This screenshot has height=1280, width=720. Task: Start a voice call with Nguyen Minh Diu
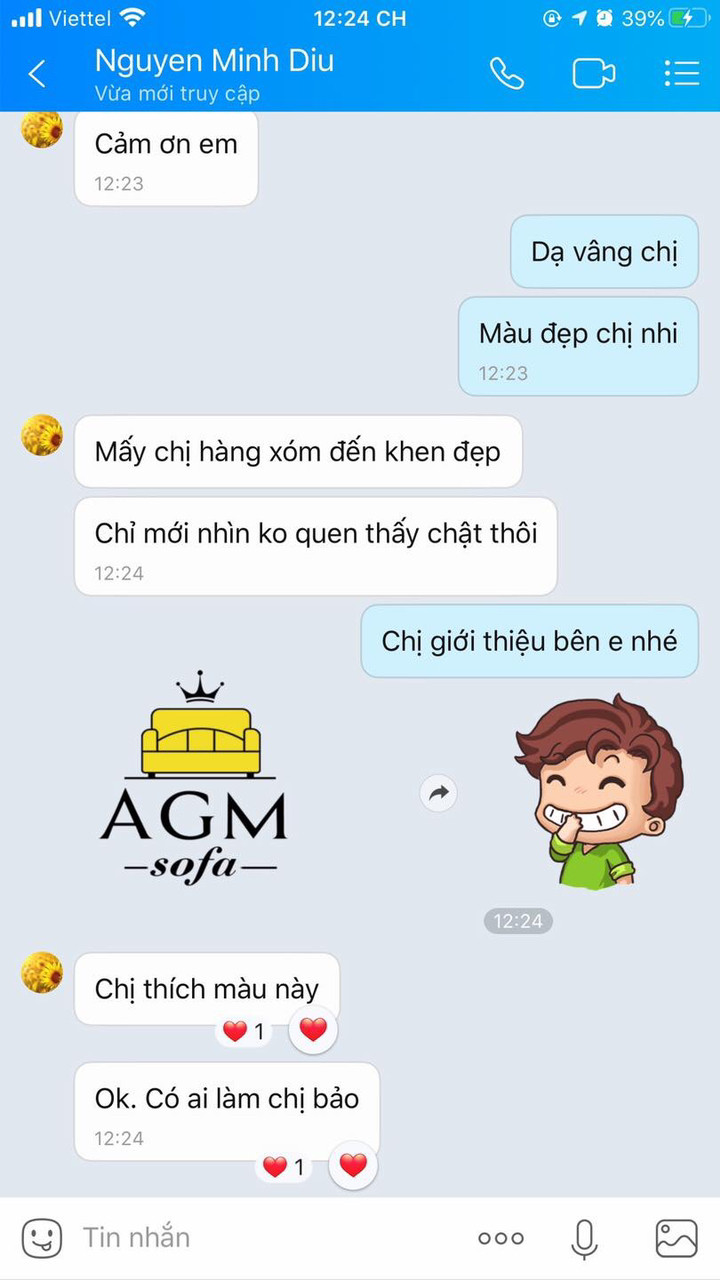coord(506,74)
